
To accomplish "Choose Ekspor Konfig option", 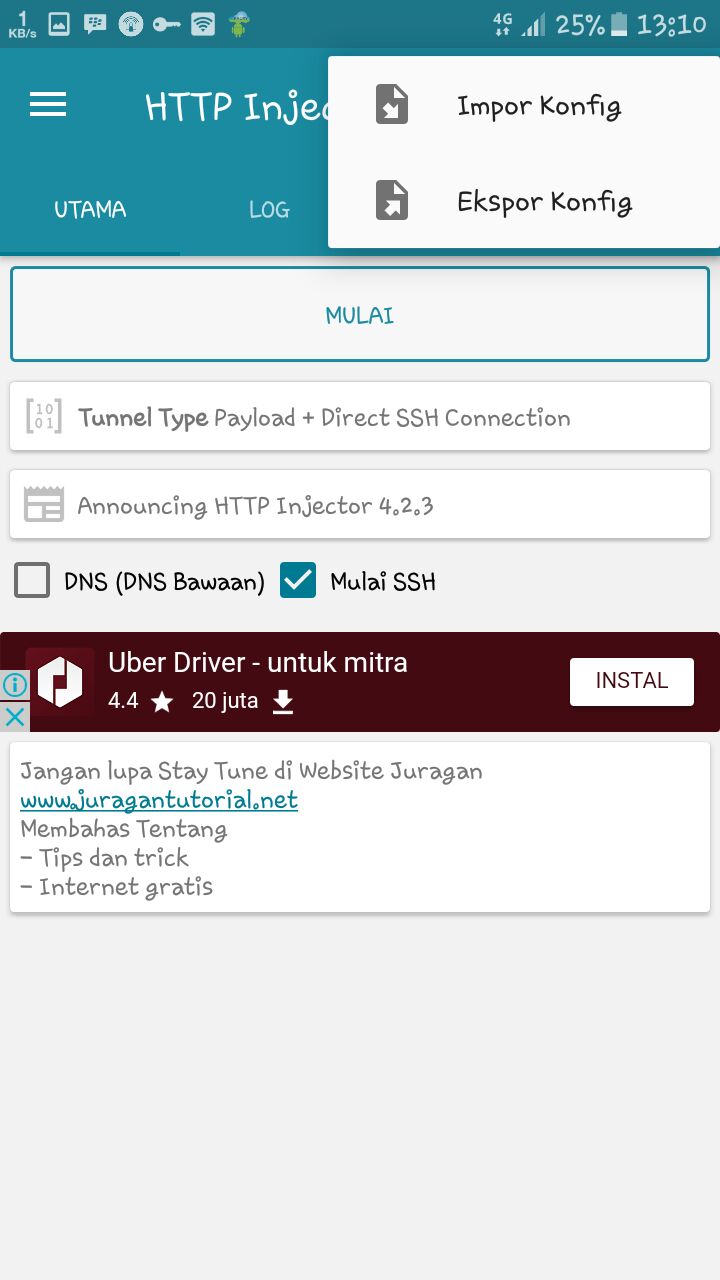I will pyautogui.click(x=523, y=201).
